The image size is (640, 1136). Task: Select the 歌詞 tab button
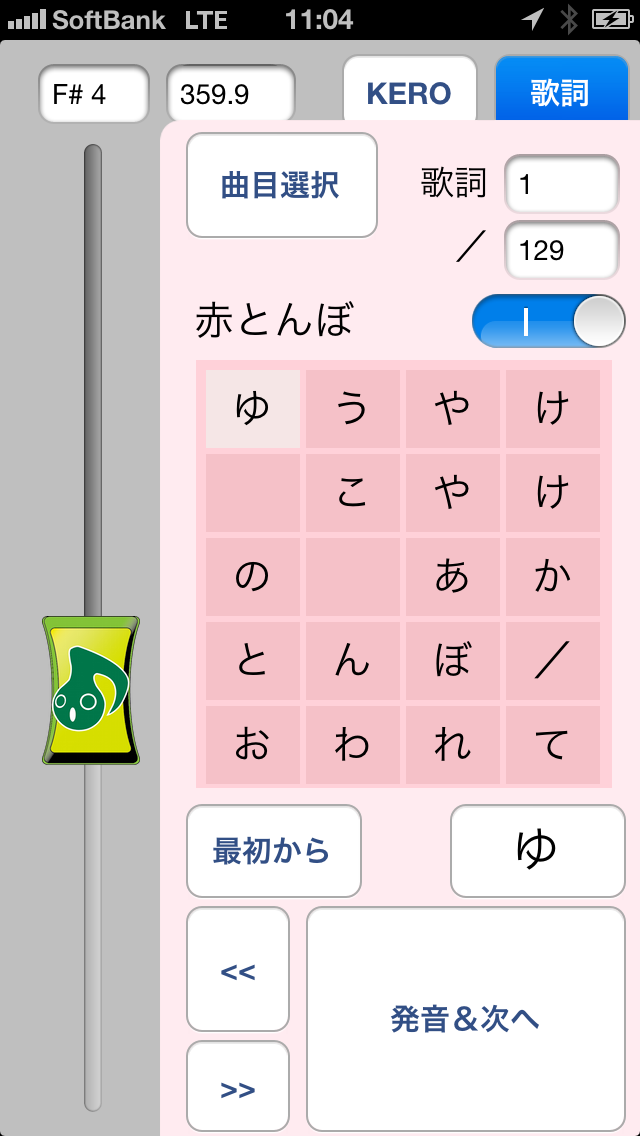coord(559,93)
